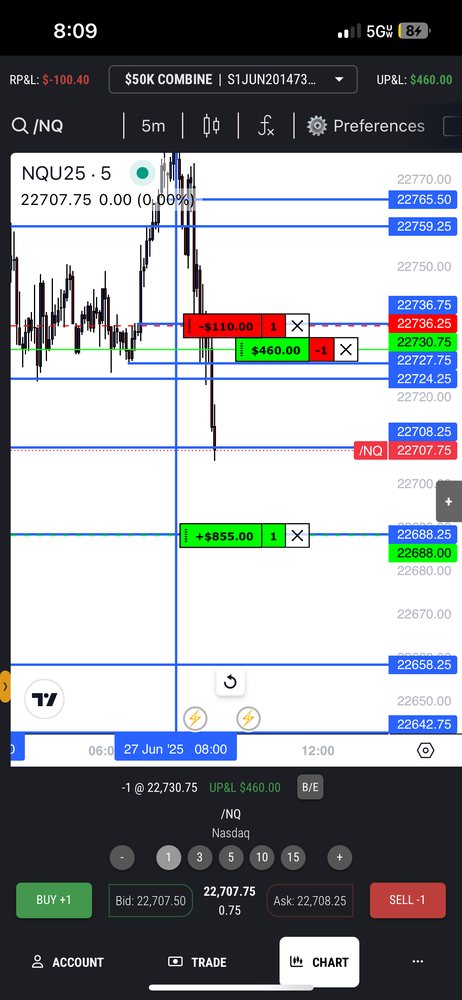The height and width of the screenshot is (1000, 462).
Task: Change the 5m chart interval
Action: pos(153,126)
